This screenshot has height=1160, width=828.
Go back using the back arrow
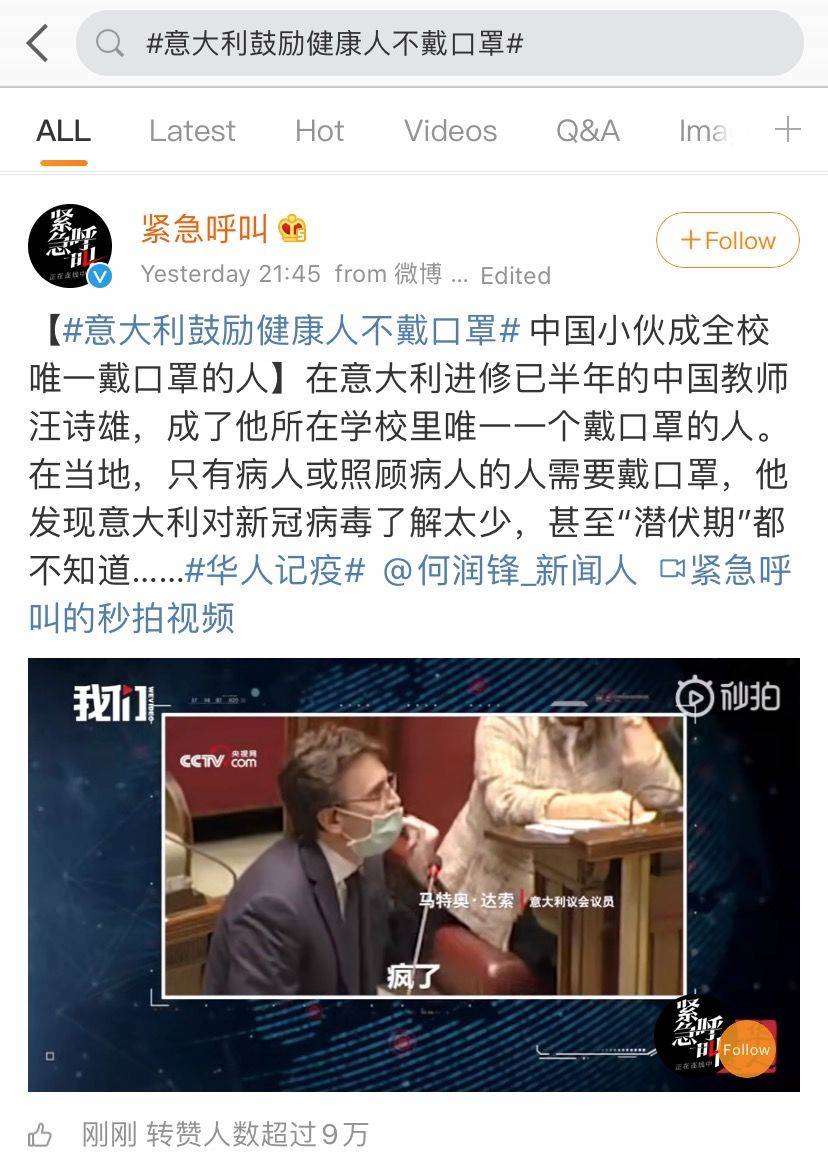tap(37, 43)
